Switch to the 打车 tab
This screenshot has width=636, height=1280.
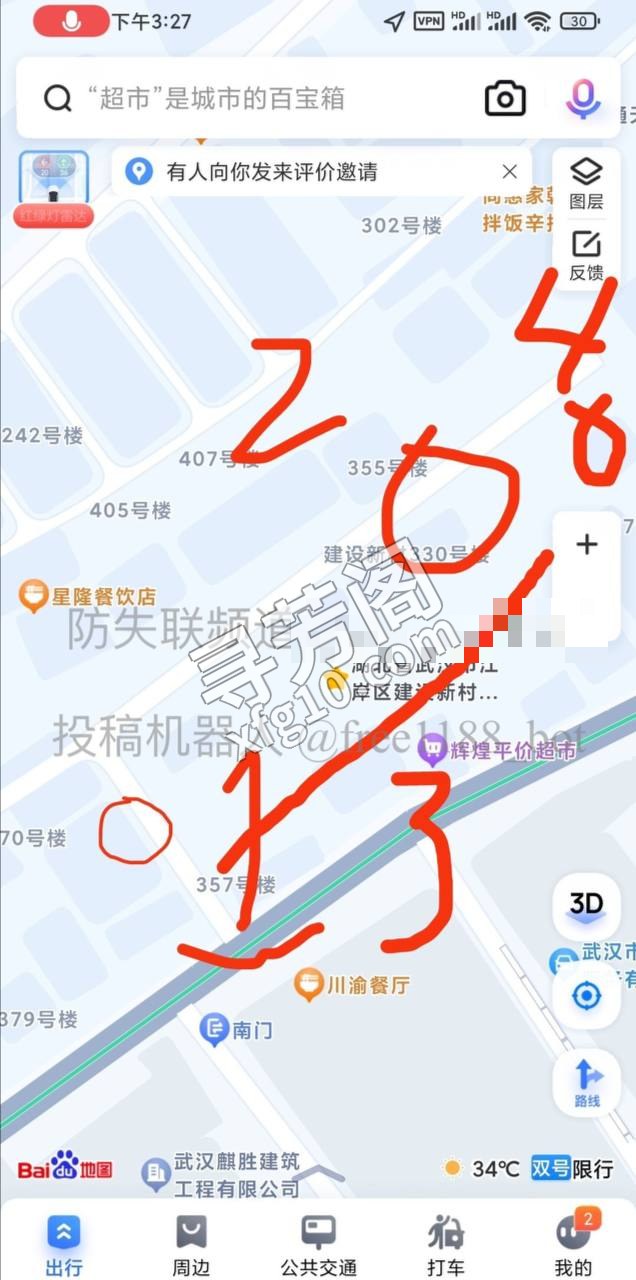pos(445,1245)
